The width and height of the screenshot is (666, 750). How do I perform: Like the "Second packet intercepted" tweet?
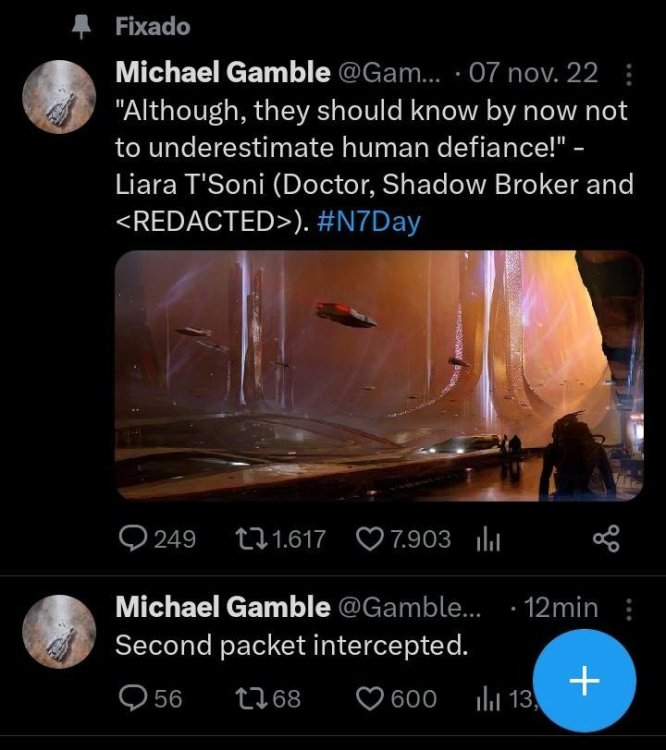371,698
